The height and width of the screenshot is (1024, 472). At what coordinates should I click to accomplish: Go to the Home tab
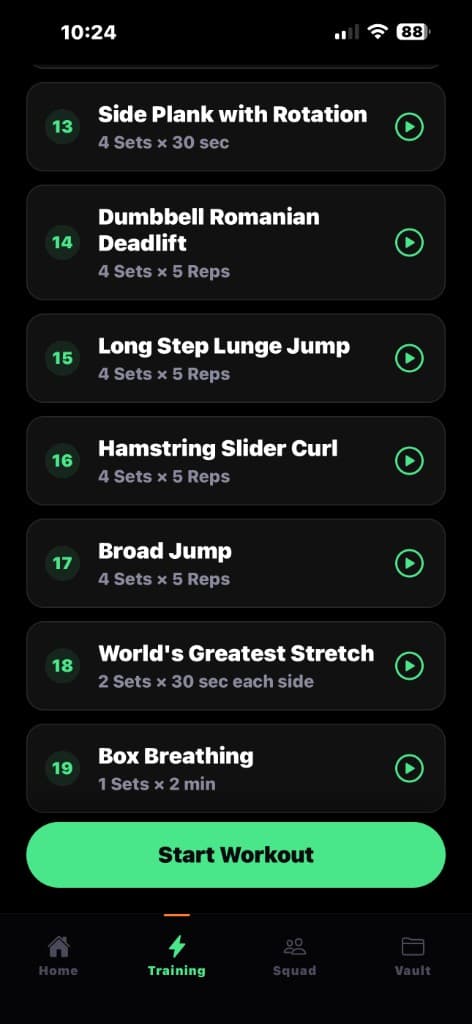(x=58, y=956)
